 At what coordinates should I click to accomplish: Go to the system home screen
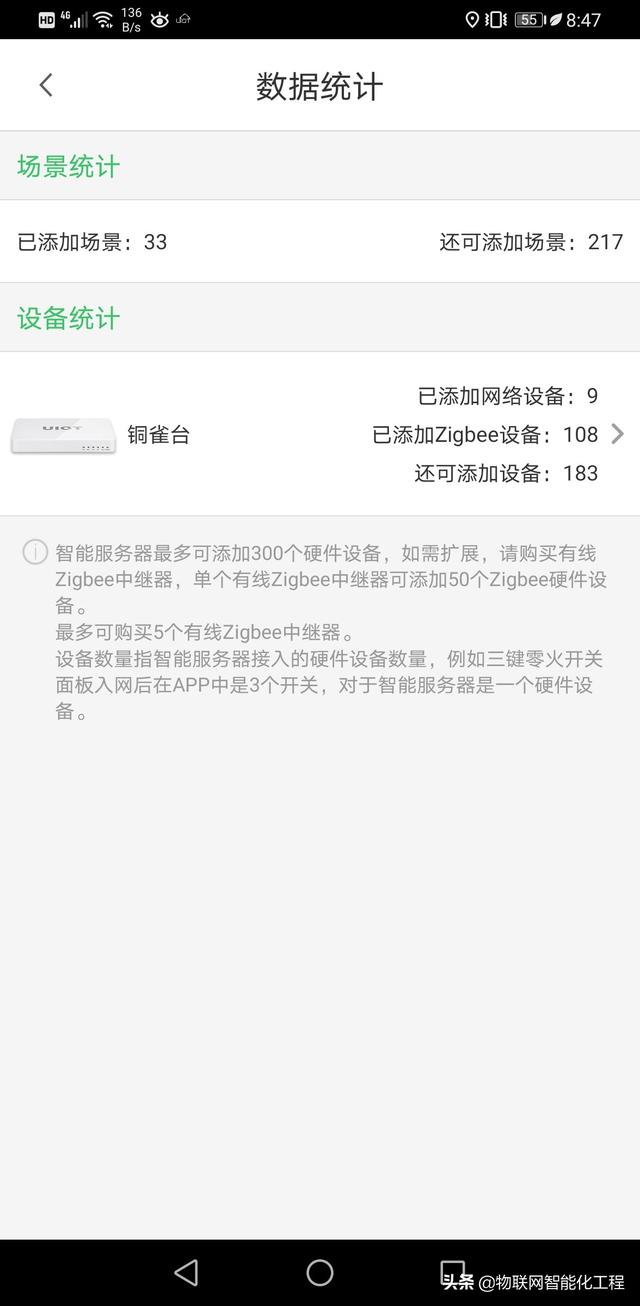pyautogui.click(x=320, y=1272)
